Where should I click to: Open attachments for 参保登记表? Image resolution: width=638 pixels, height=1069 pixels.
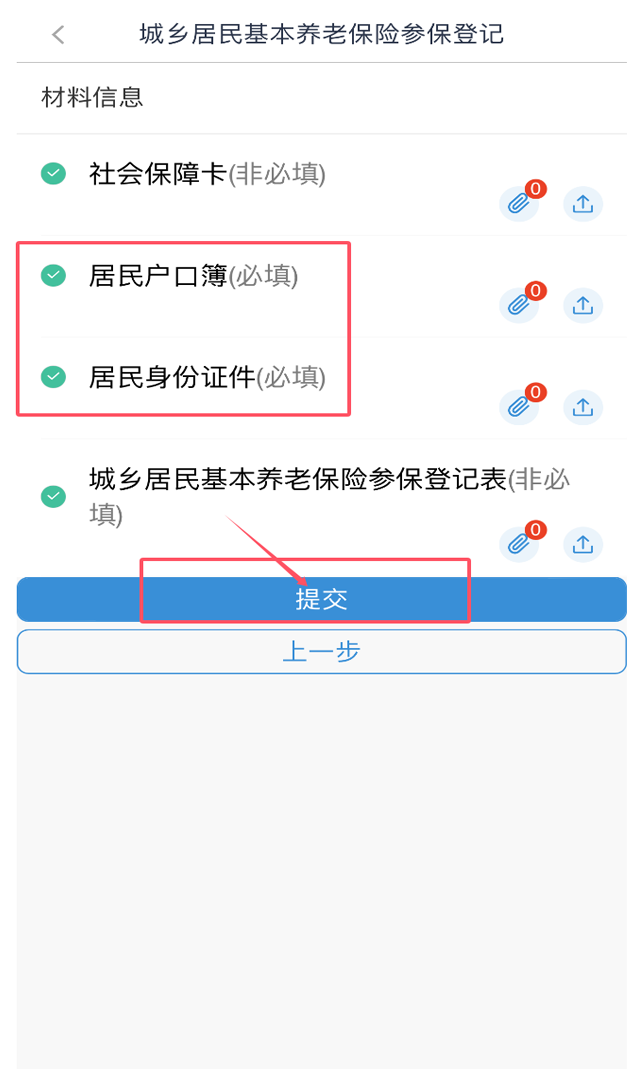pyautogui.click(x=518, y=543)
